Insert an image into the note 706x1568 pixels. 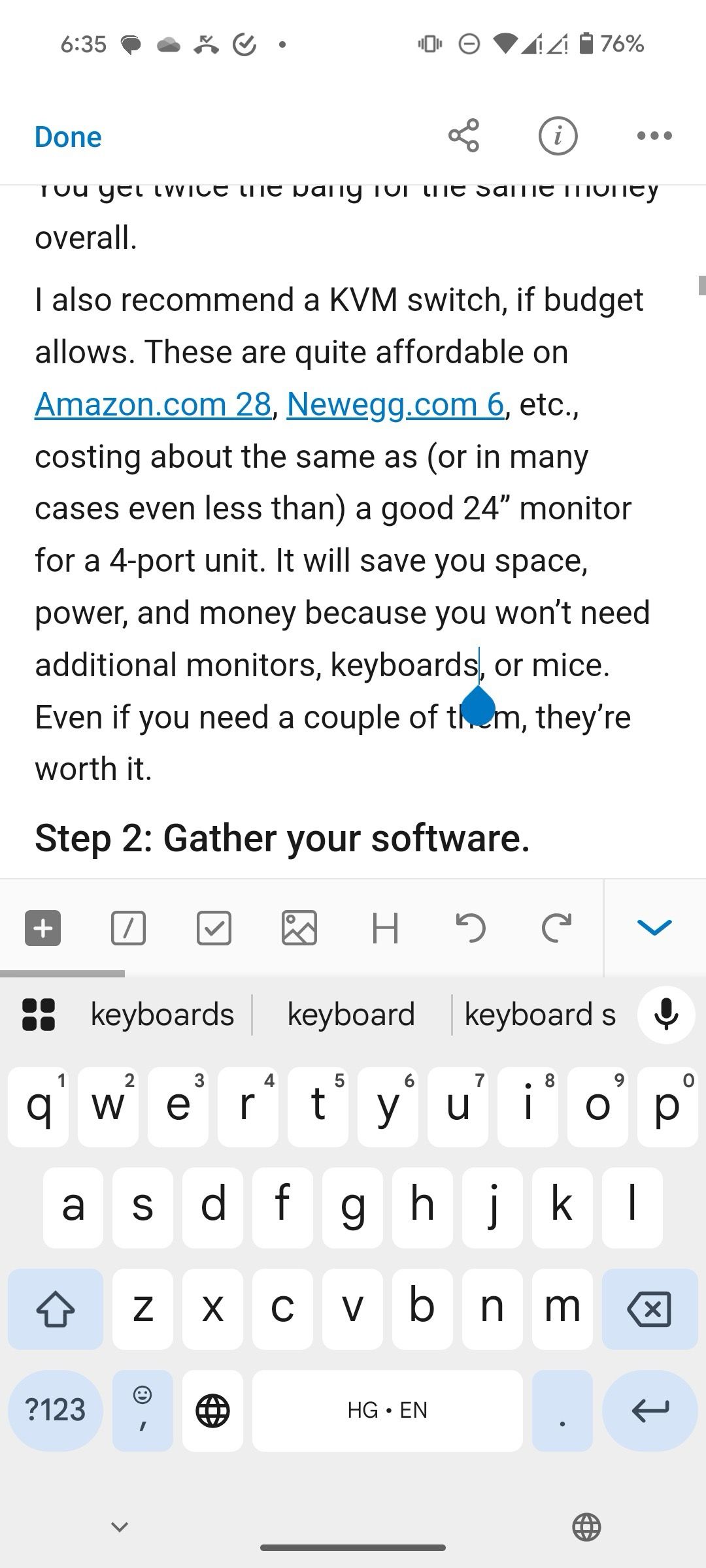tap(299, 927)
